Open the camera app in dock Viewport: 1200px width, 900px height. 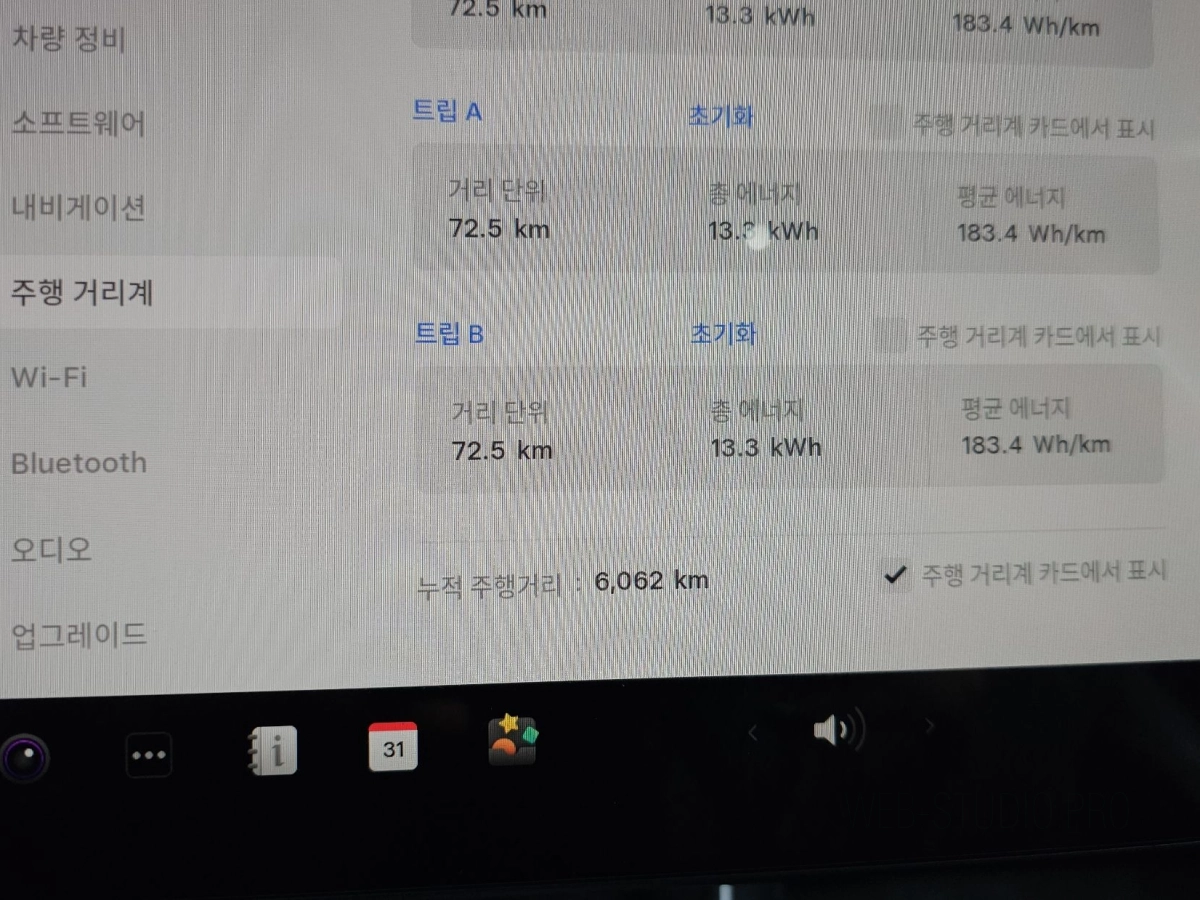24,756
